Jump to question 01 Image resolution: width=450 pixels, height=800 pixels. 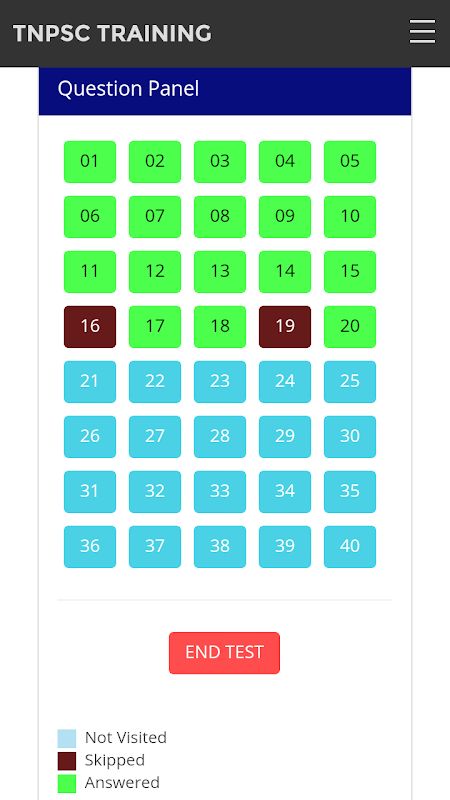[90, 162]
